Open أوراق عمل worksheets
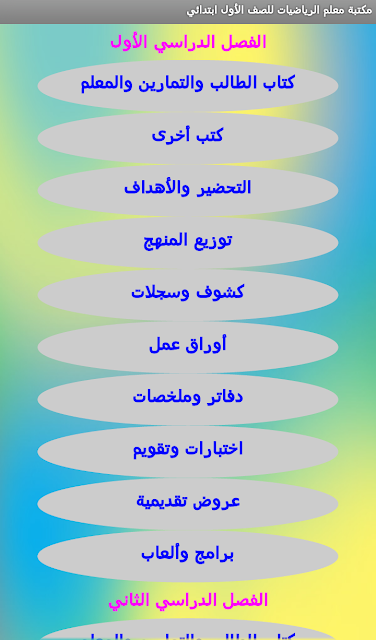The image size is (376, 640). click(188, 347)
